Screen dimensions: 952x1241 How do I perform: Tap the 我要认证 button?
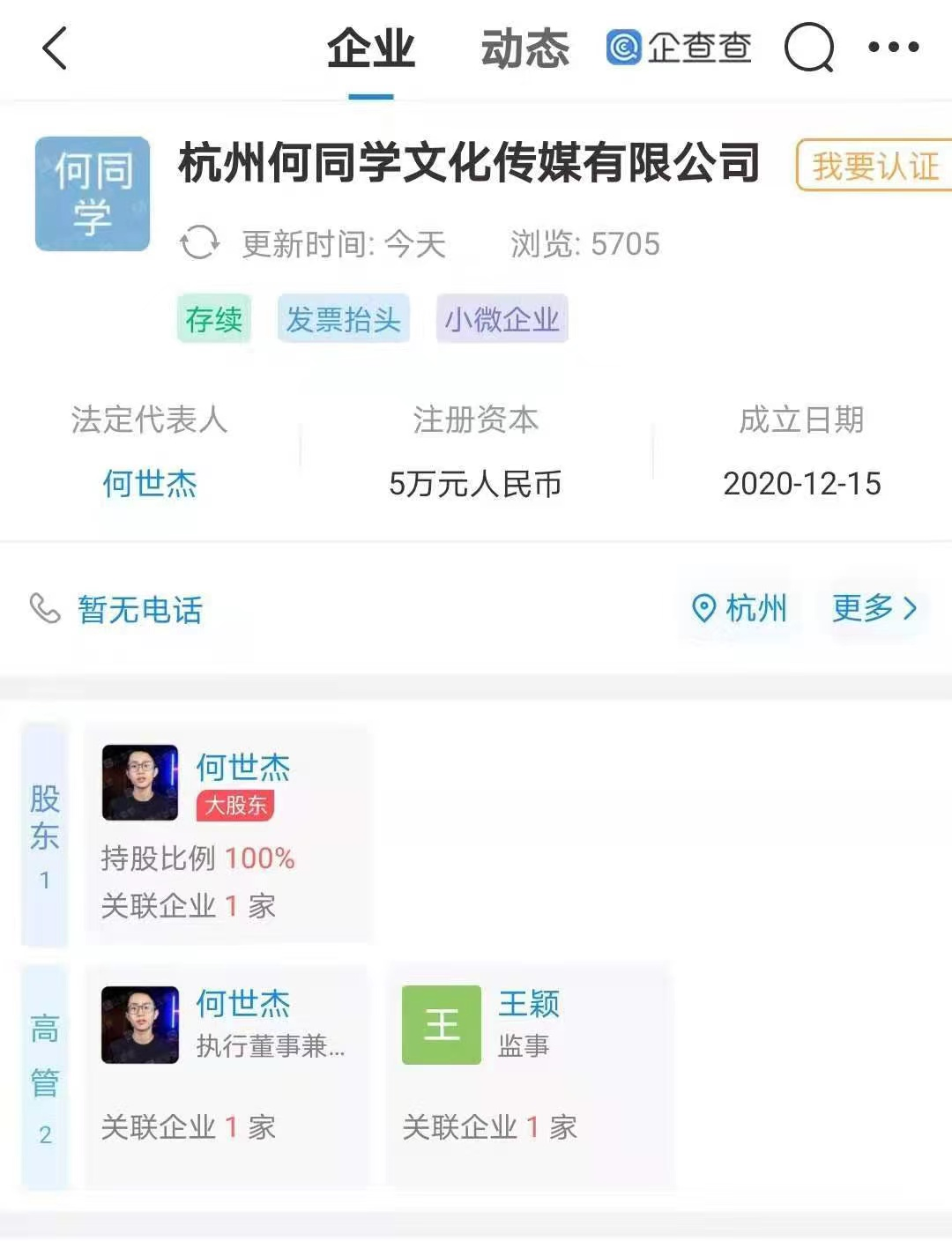874,166
